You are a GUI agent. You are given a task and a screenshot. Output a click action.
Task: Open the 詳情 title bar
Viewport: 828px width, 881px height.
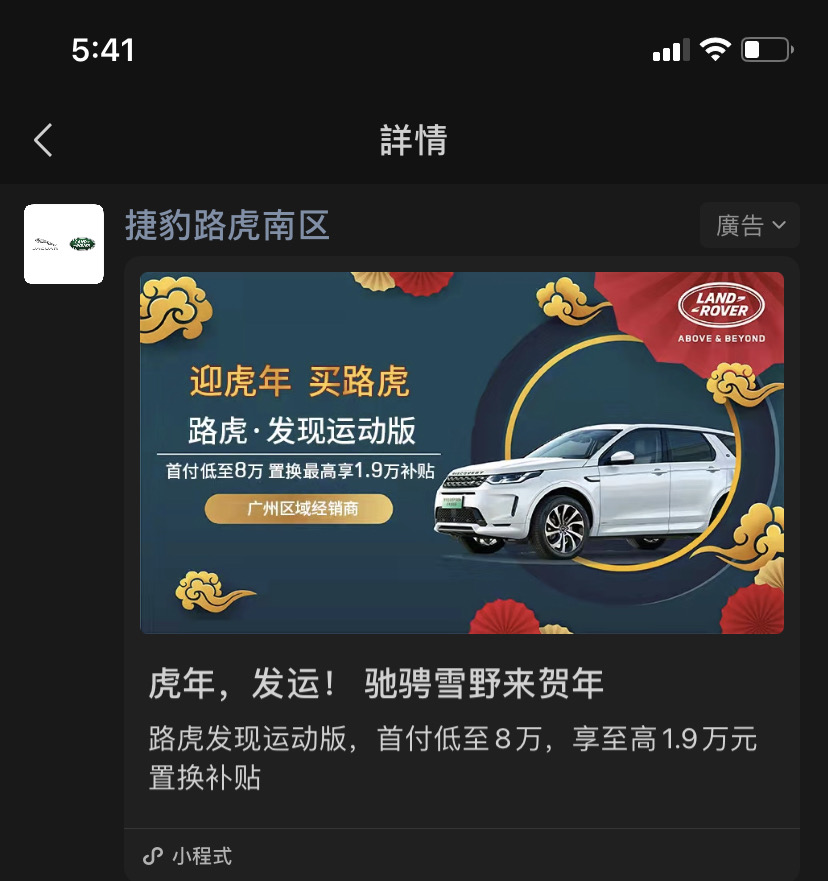[x=414, y=141]
